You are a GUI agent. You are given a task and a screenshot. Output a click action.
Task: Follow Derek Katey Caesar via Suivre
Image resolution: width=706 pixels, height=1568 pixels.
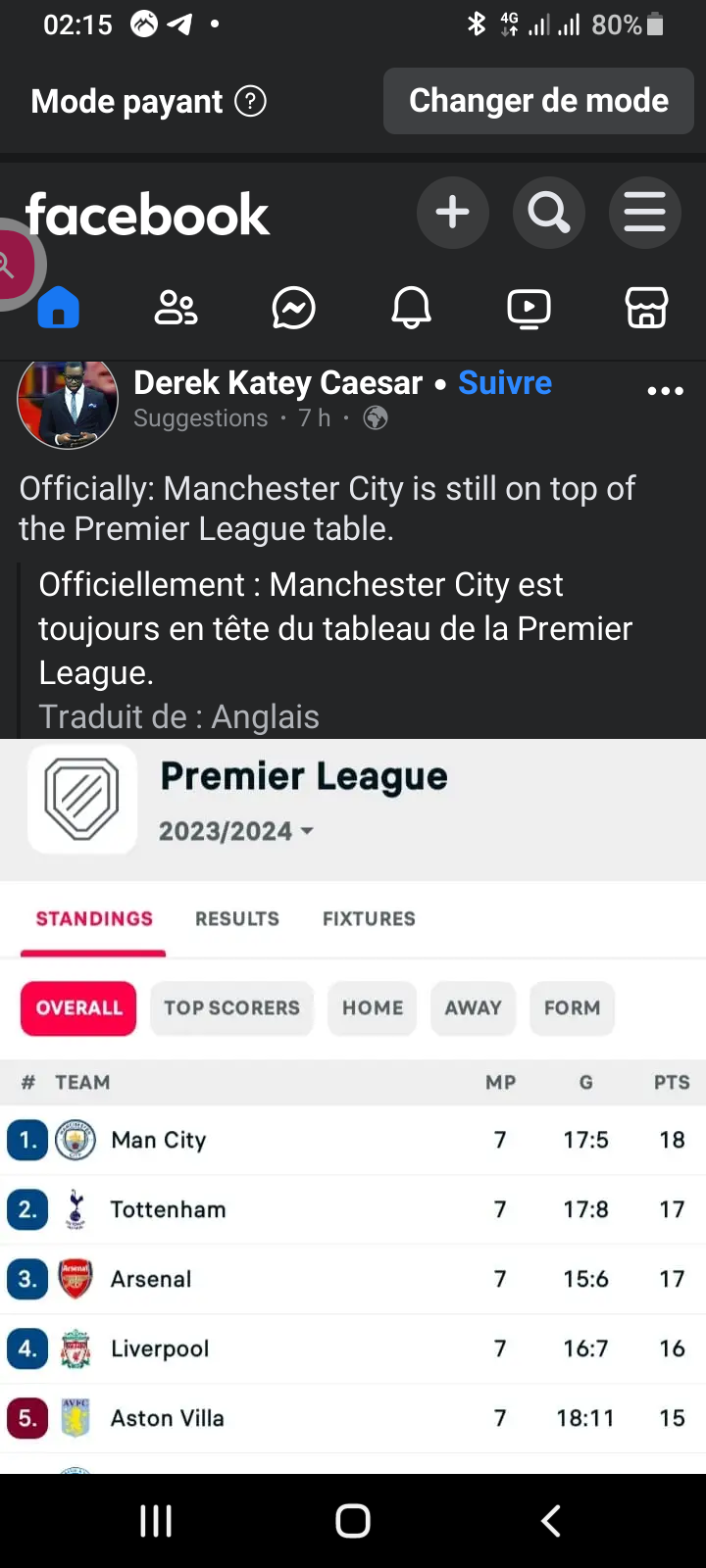coord(505,383)
